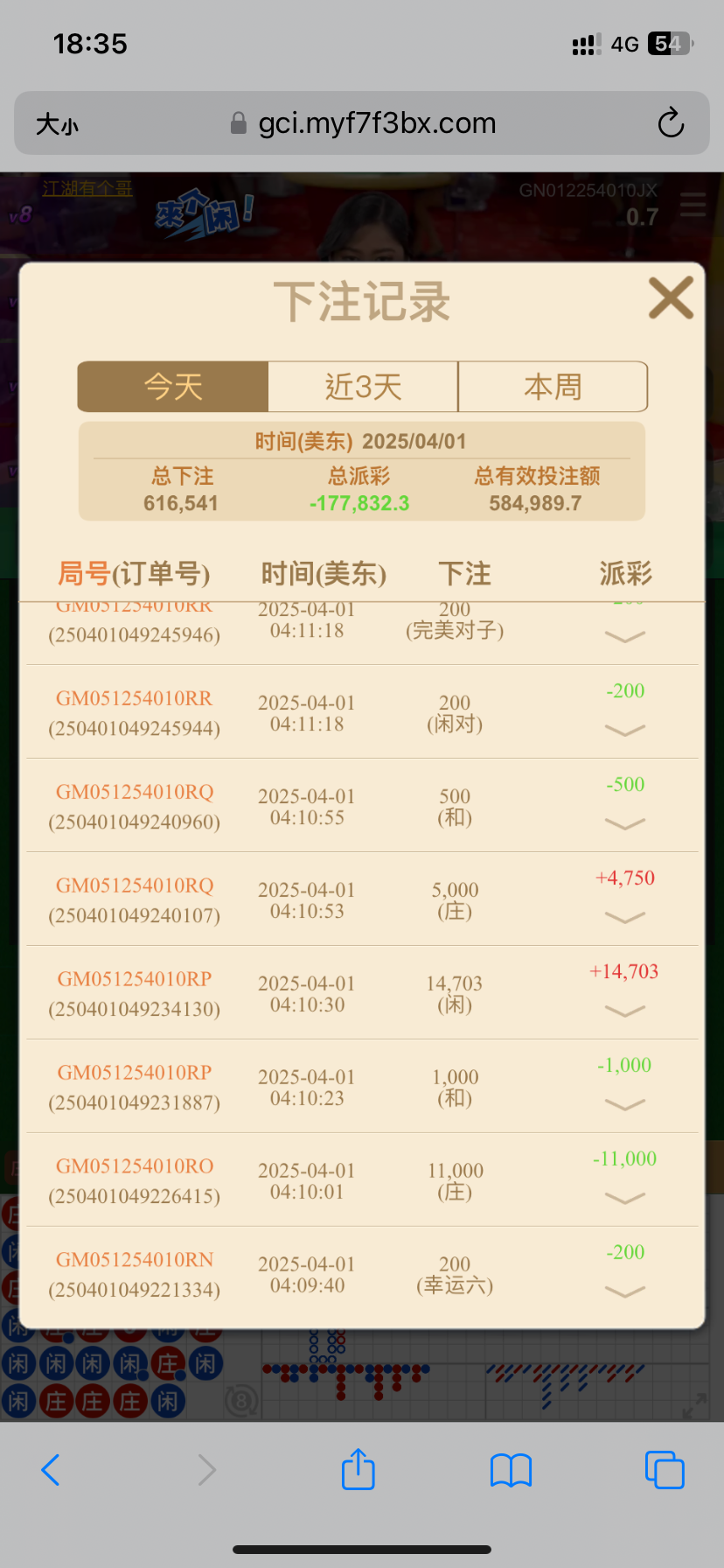
Task: Open Safari bookmarks
Action: point(512,1470)
